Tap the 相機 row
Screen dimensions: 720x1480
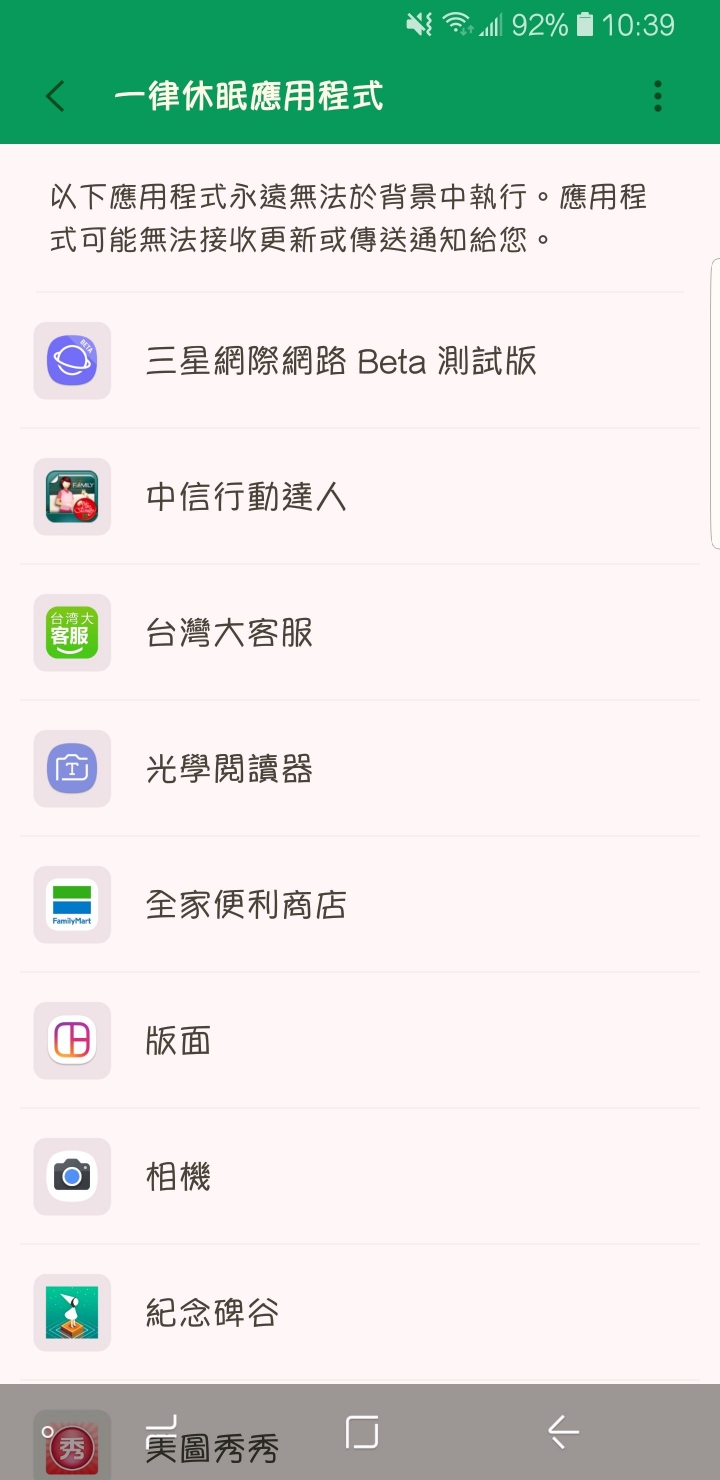click(x=360, y=1177)
